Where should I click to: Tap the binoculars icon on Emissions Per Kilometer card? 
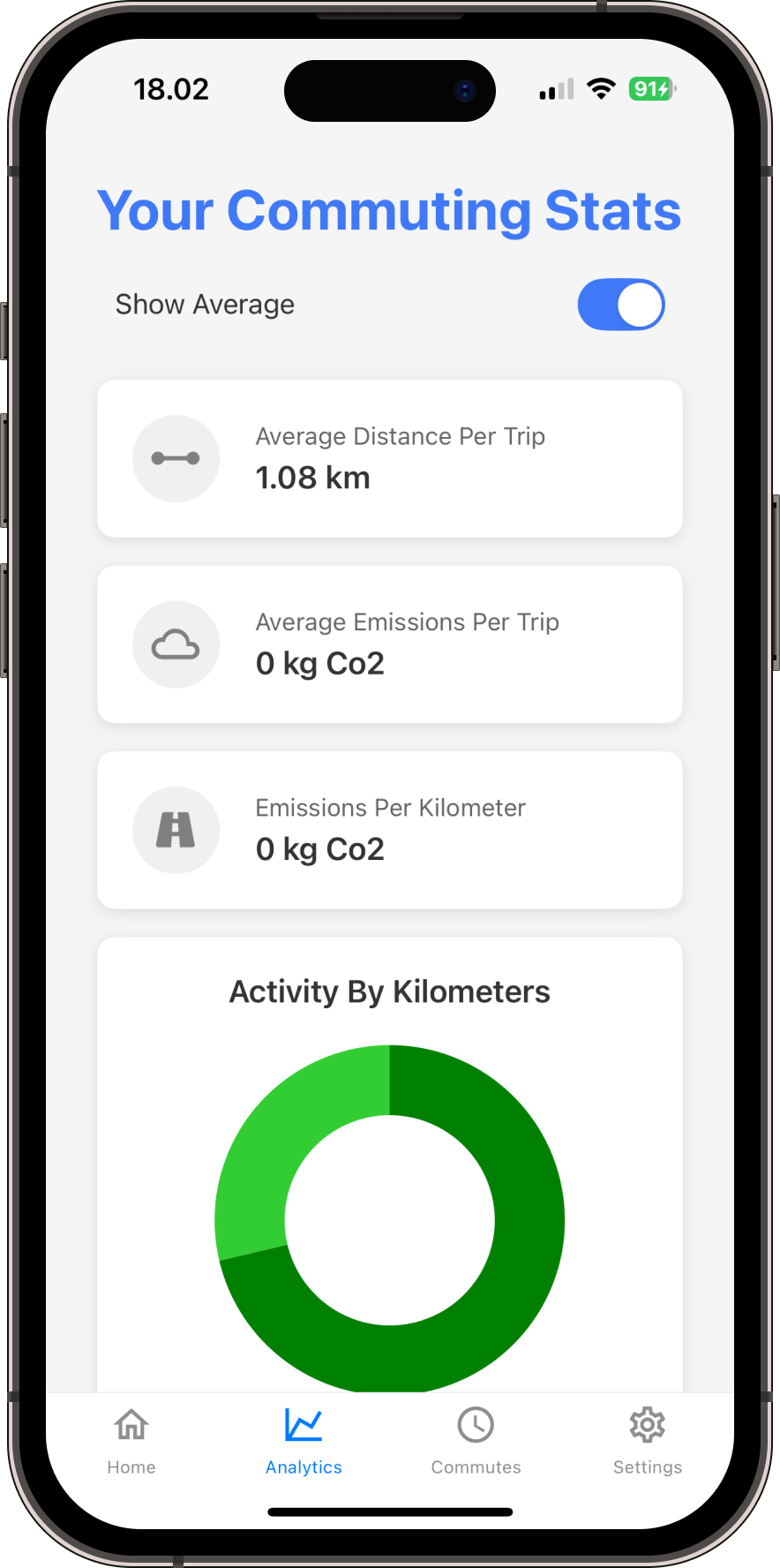point(176,830)
